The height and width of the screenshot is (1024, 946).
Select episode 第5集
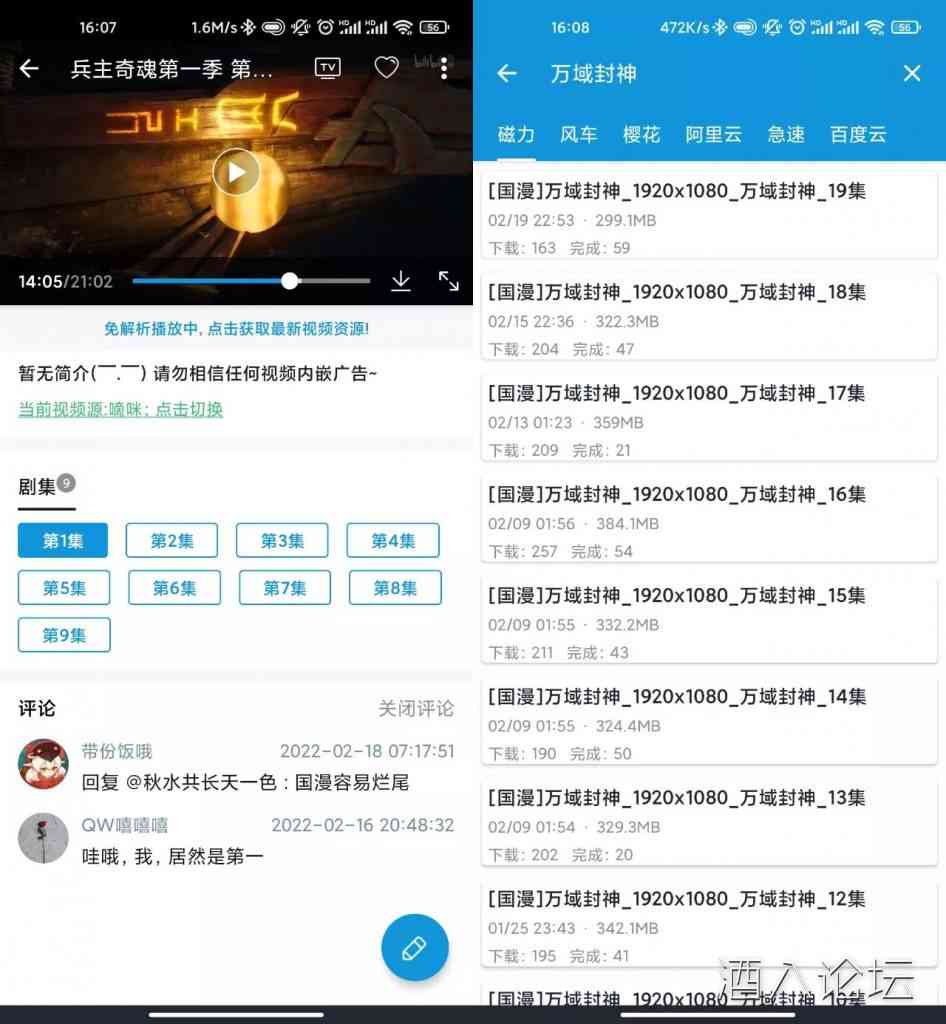coord(64,588)
